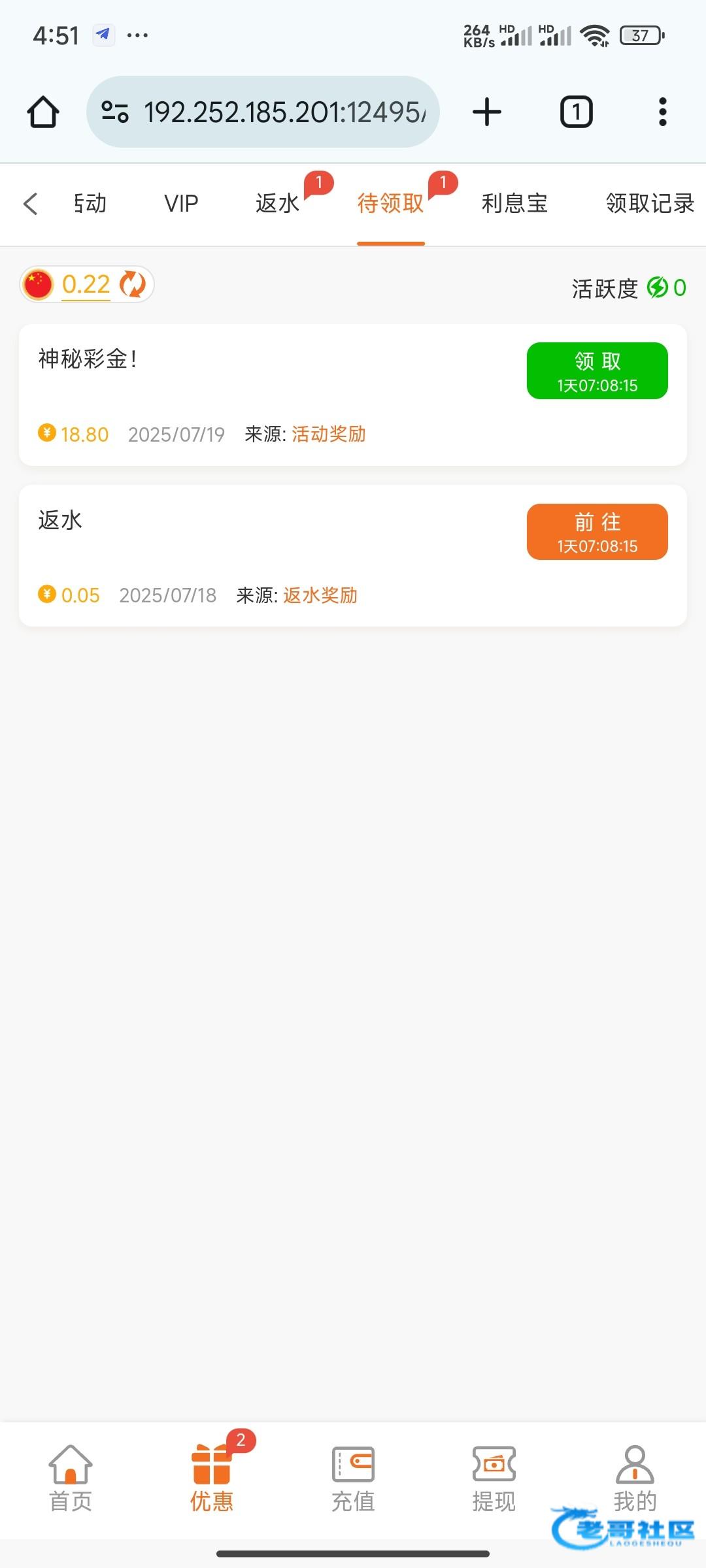The image size is (706, 1568).
Task: Select the 利息宝 tab
Action: click(514, 204)
